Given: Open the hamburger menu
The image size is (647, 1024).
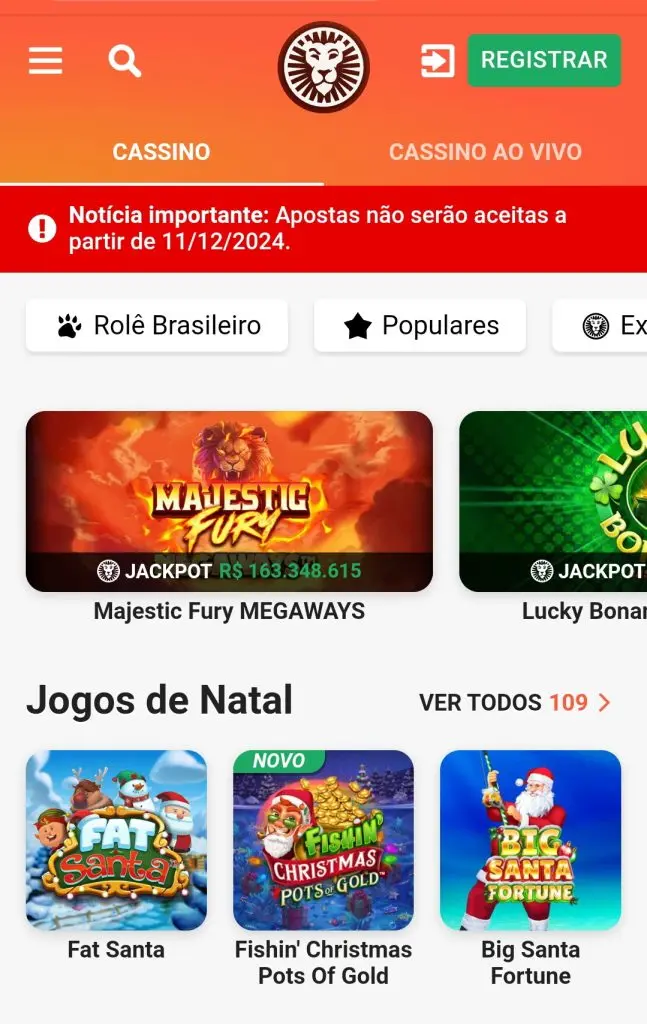Looking at the screenshot, I should point(45,62).
